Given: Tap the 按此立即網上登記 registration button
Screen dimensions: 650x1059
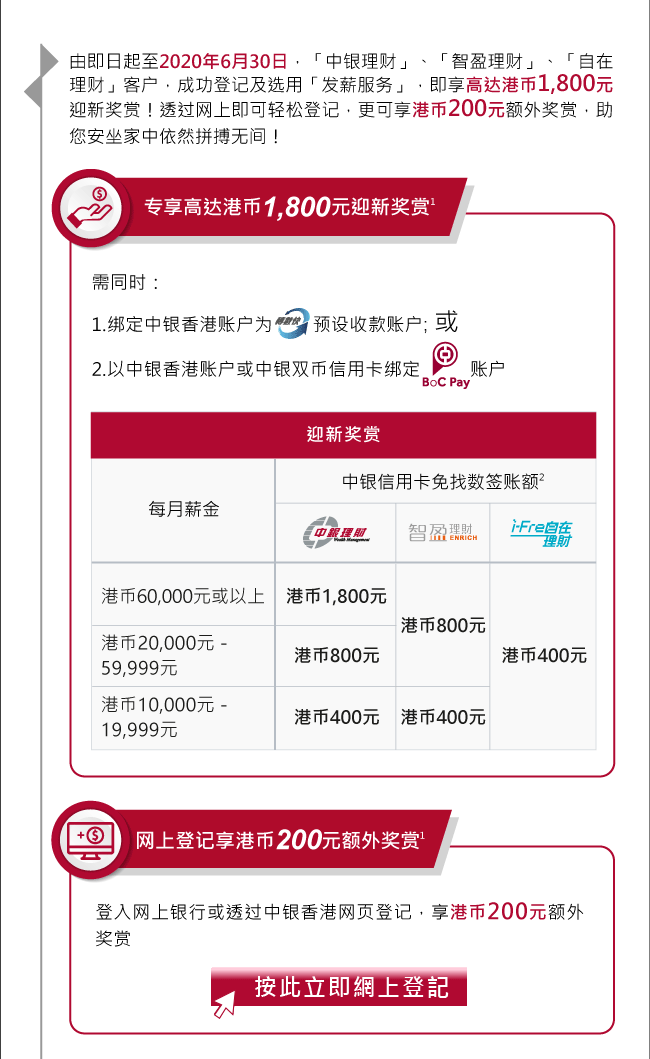Looking at the screenshot, I should (x=339, y=987).
